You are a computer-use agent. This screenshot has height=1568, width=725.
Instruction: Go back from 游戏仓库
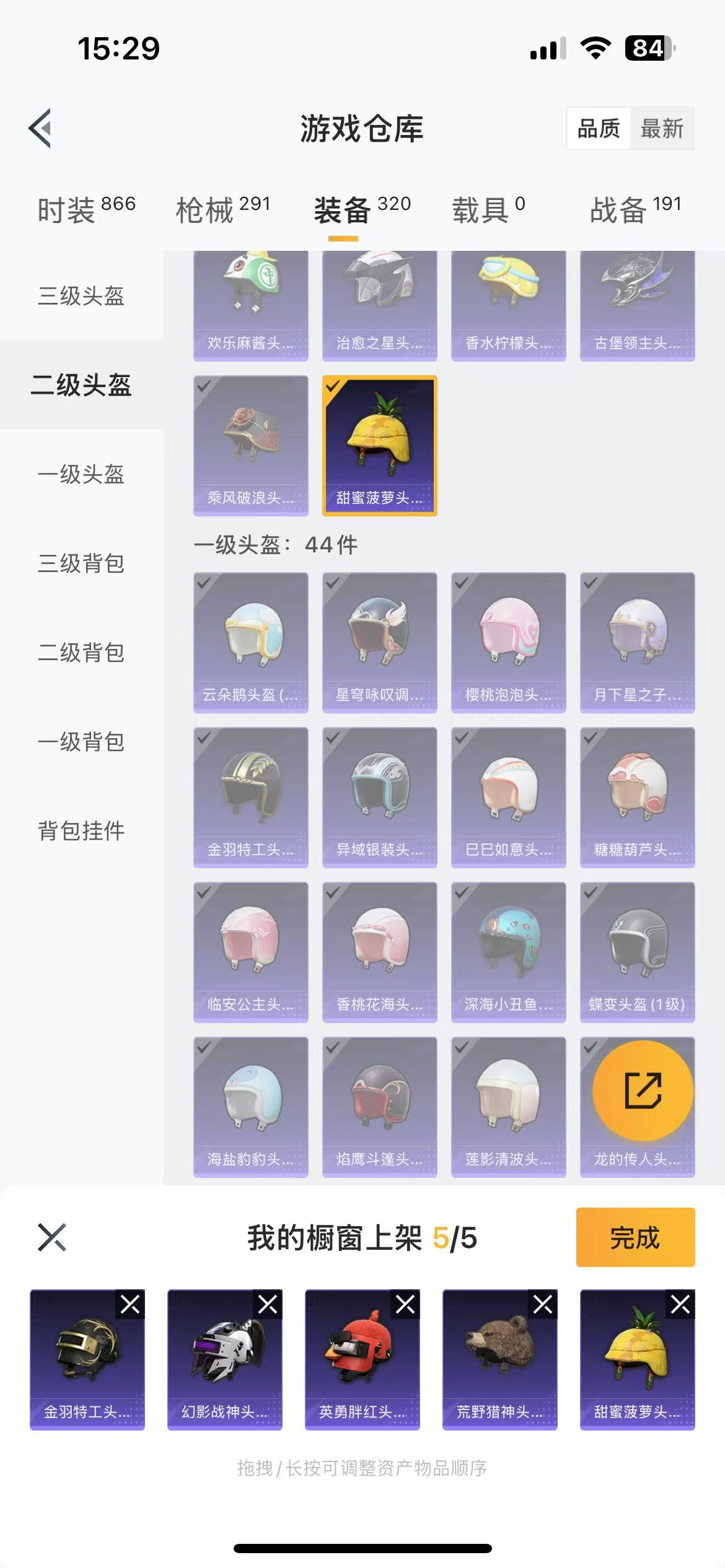click(x=40, y=128)
